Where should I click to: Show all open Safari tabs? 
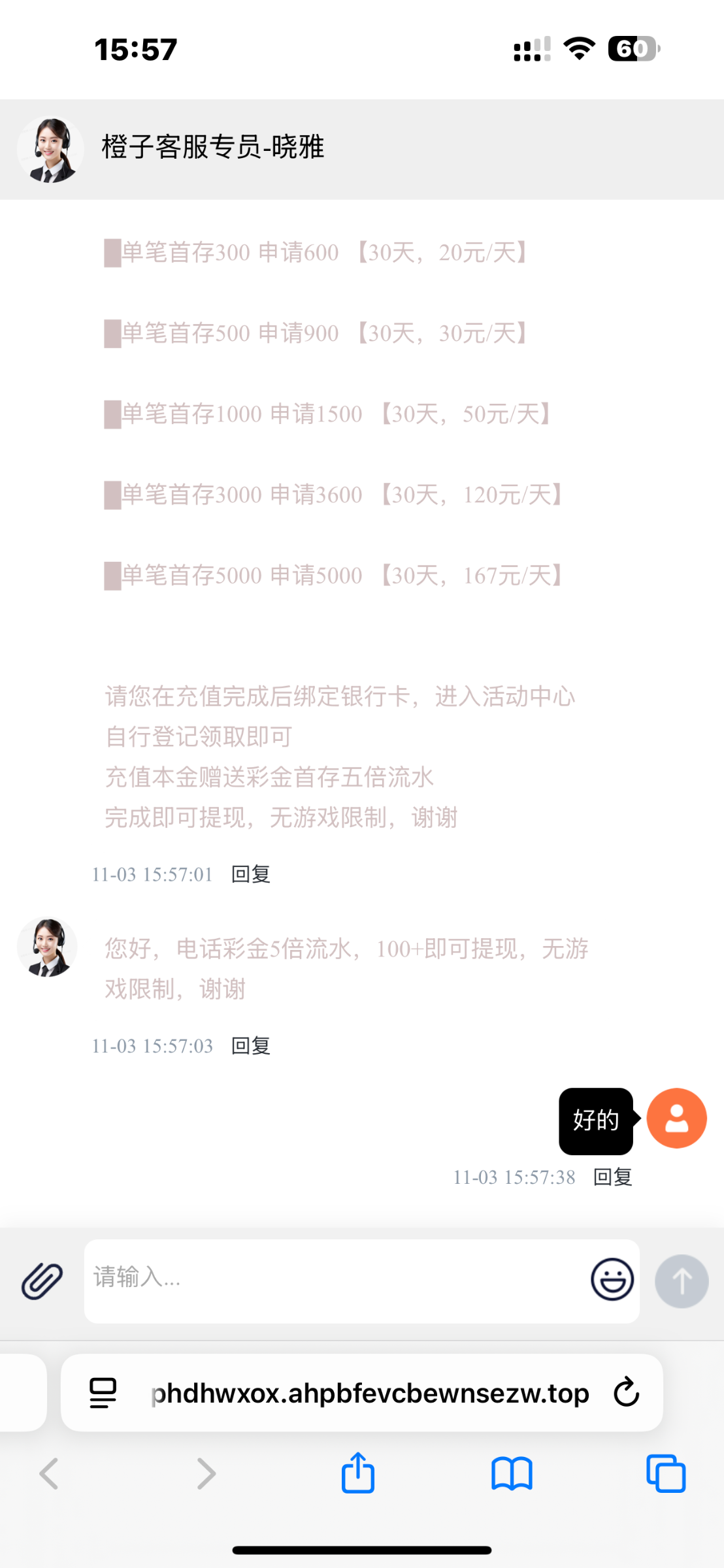(x=665, y=1474)
